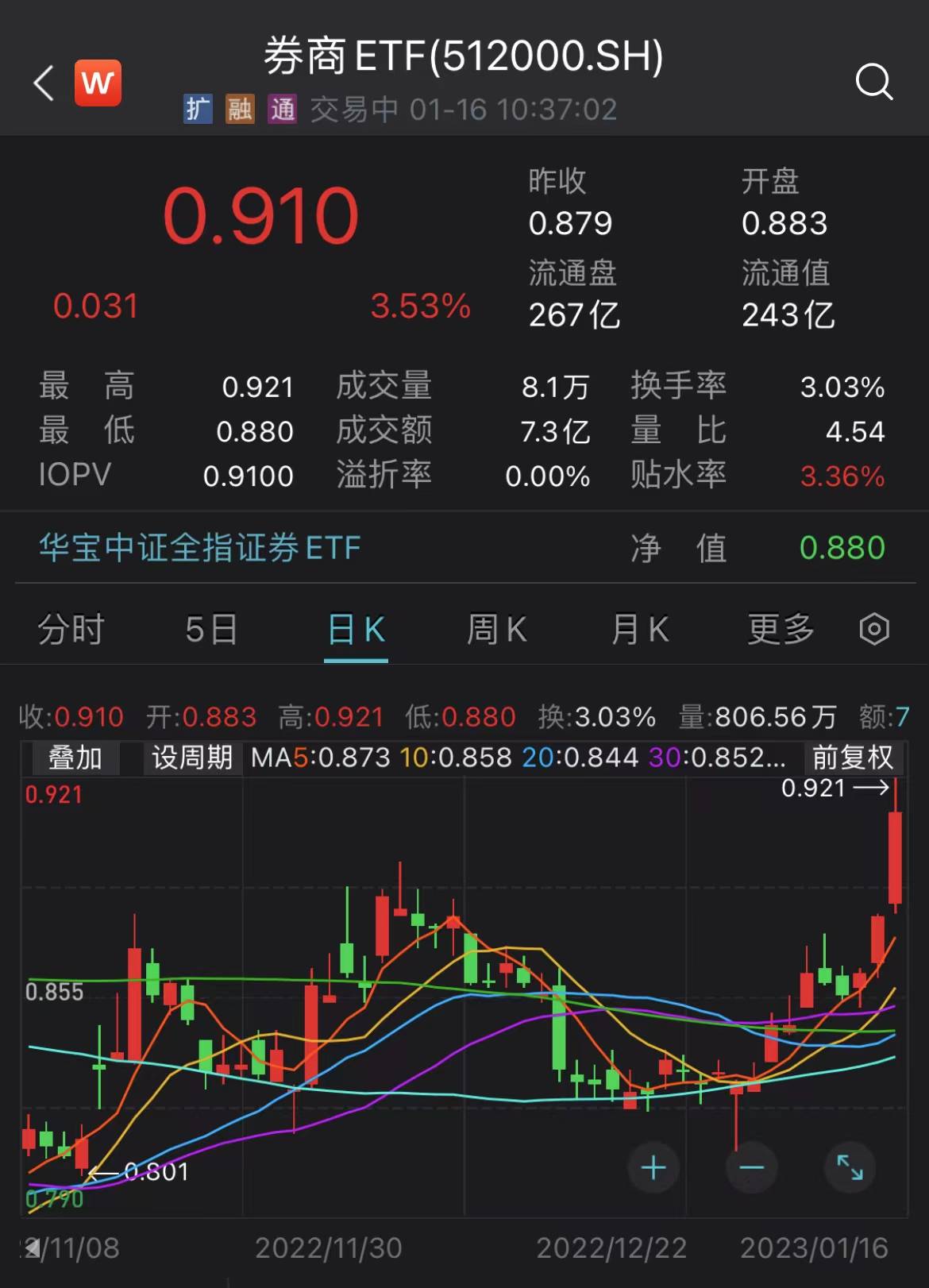Click the 融 margin-trading badge
The image size is (929, 1288).
click(x=241, y=108)
